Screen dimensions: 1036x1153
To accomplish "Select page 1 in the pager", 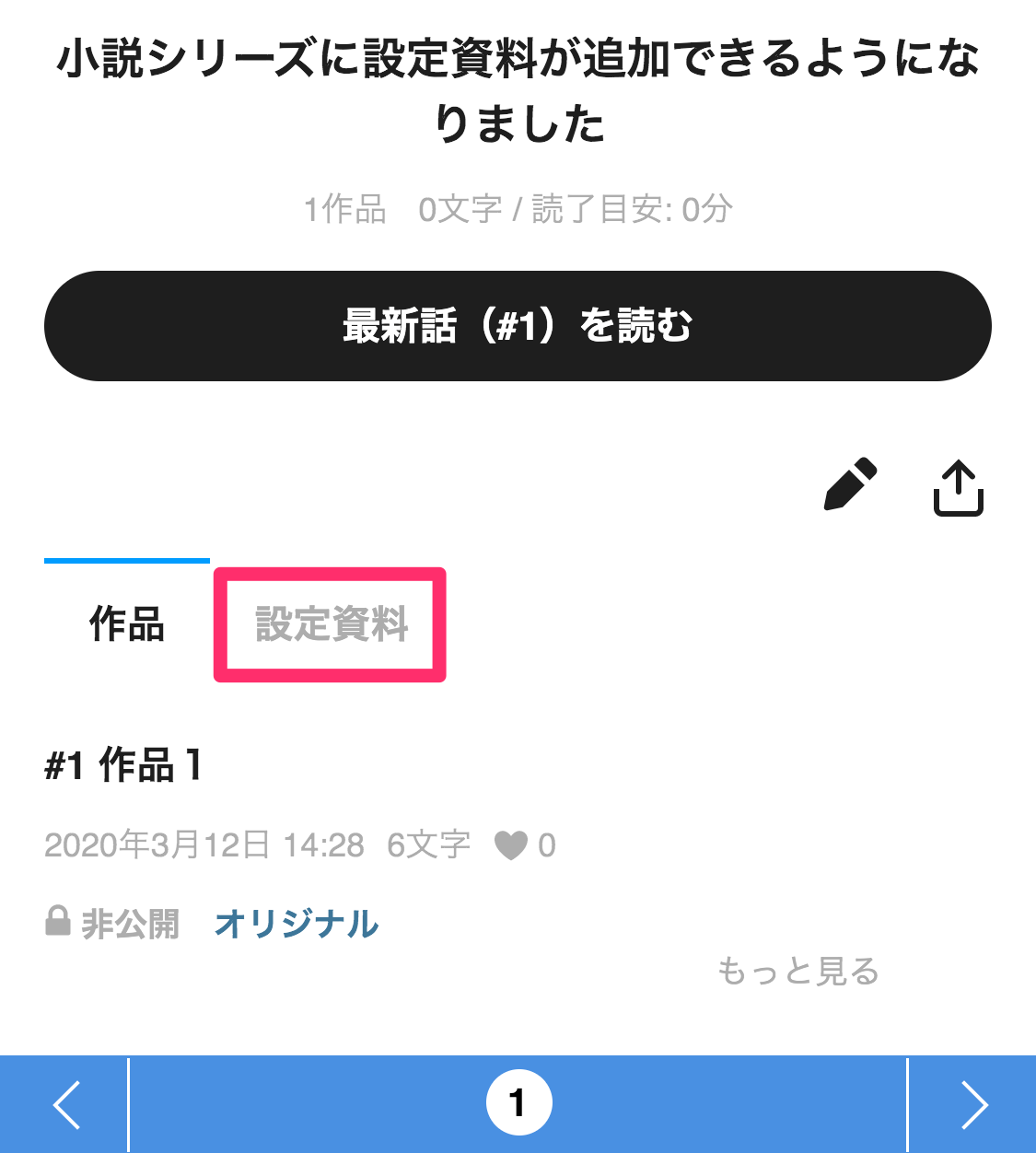I will click(518, 1102).
